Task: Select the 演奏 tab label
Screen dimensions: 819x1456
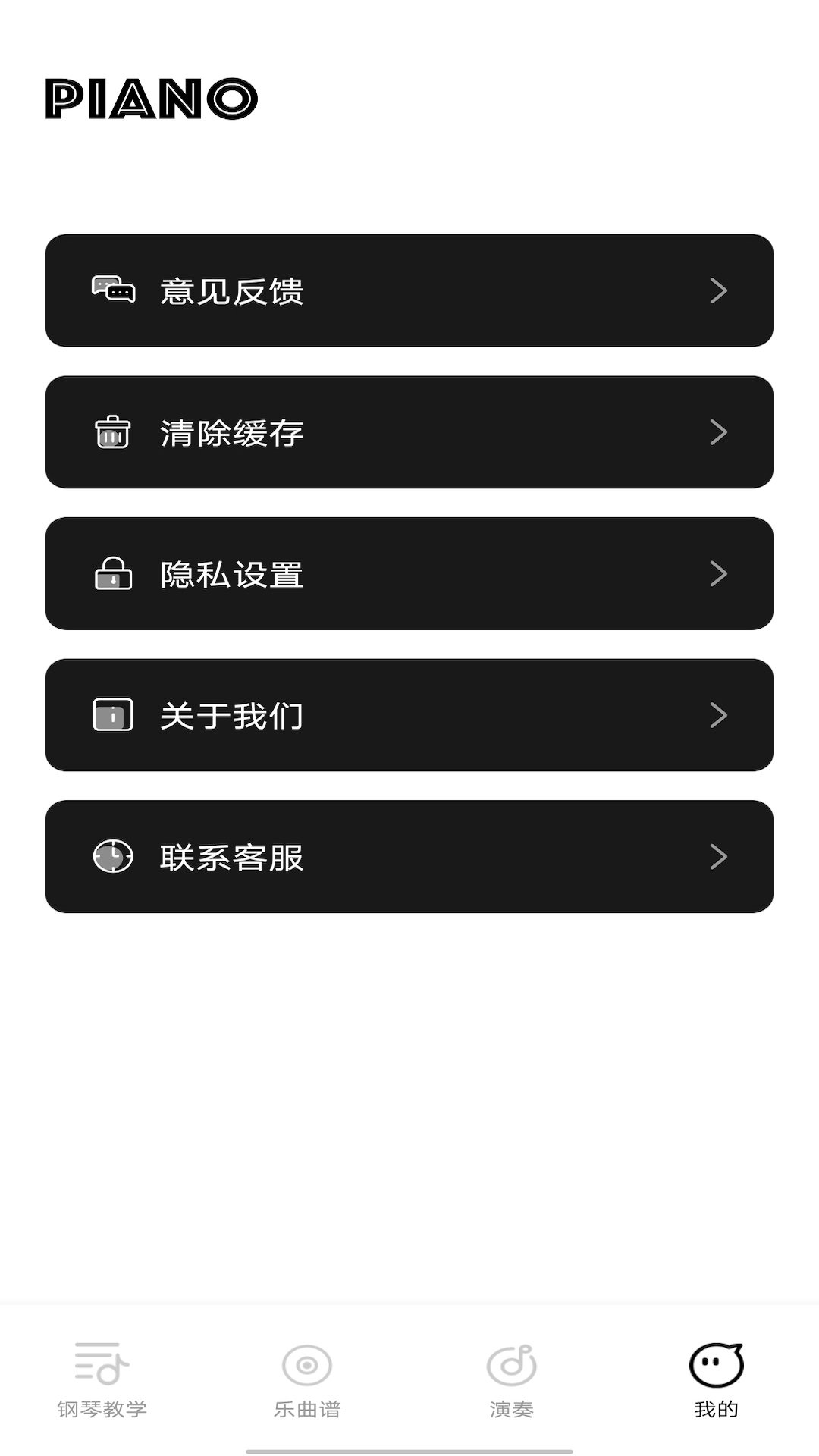Action: (512, 1408)
